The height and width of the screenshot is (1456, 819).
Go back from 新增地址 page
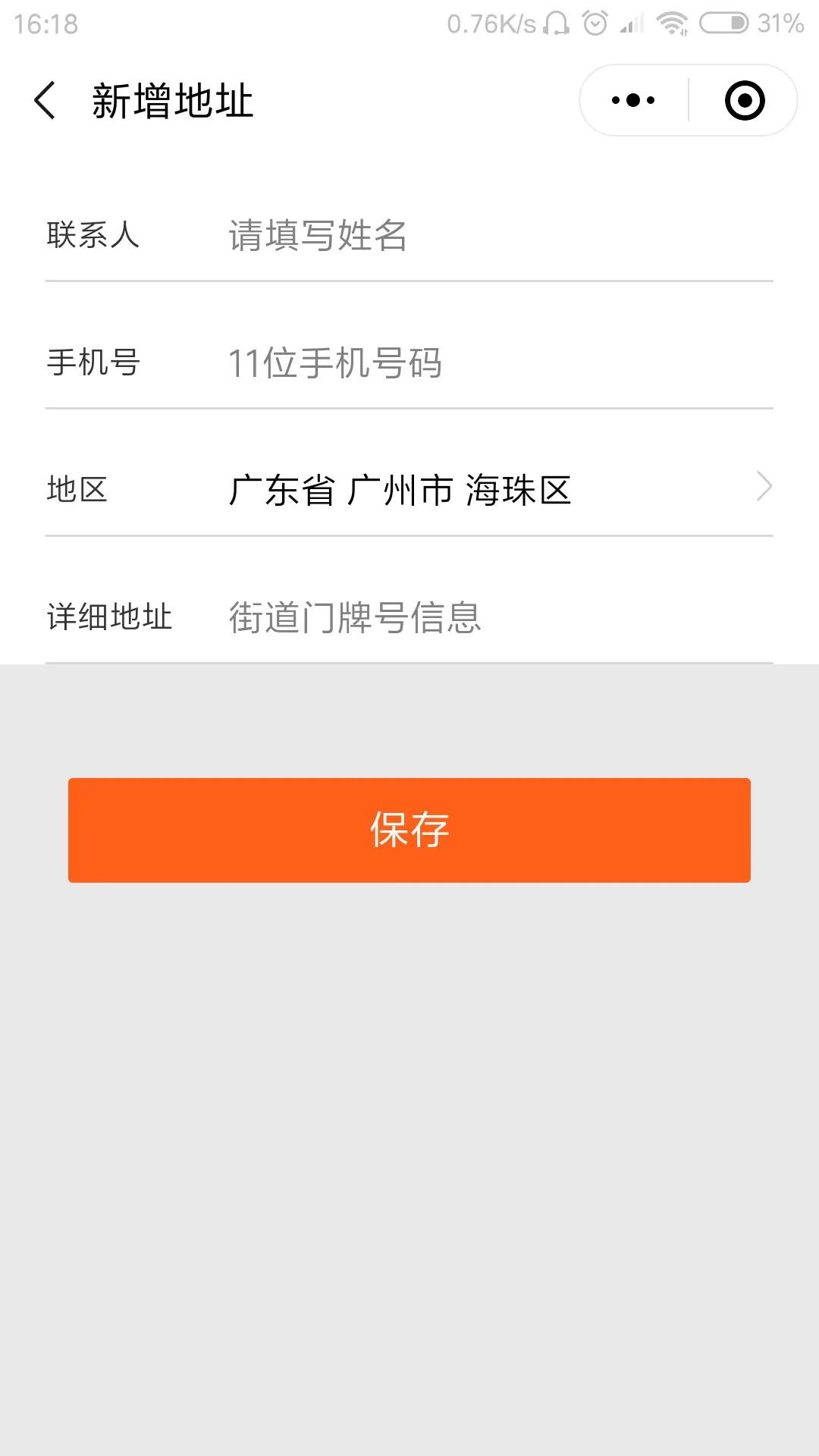tap(45, 101)
